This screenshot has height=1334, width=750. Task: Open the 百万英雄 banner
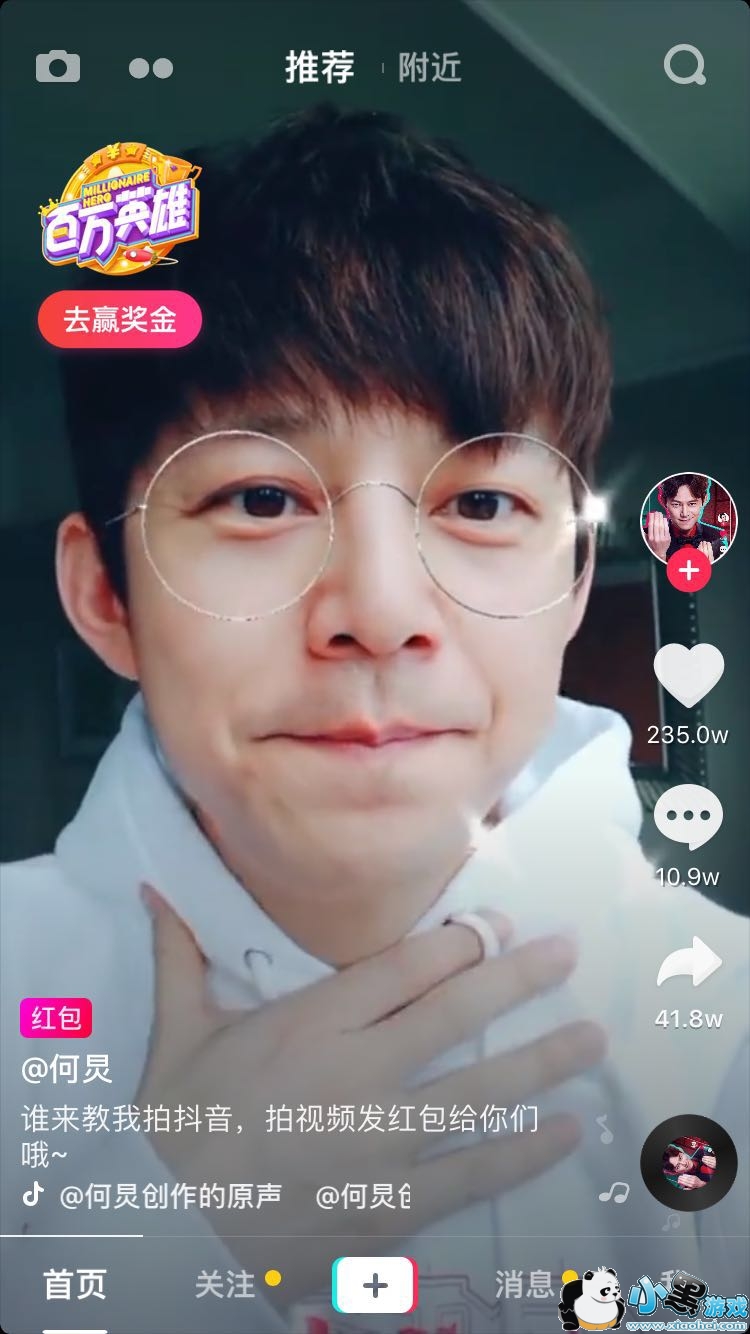[x=120, y=208]
